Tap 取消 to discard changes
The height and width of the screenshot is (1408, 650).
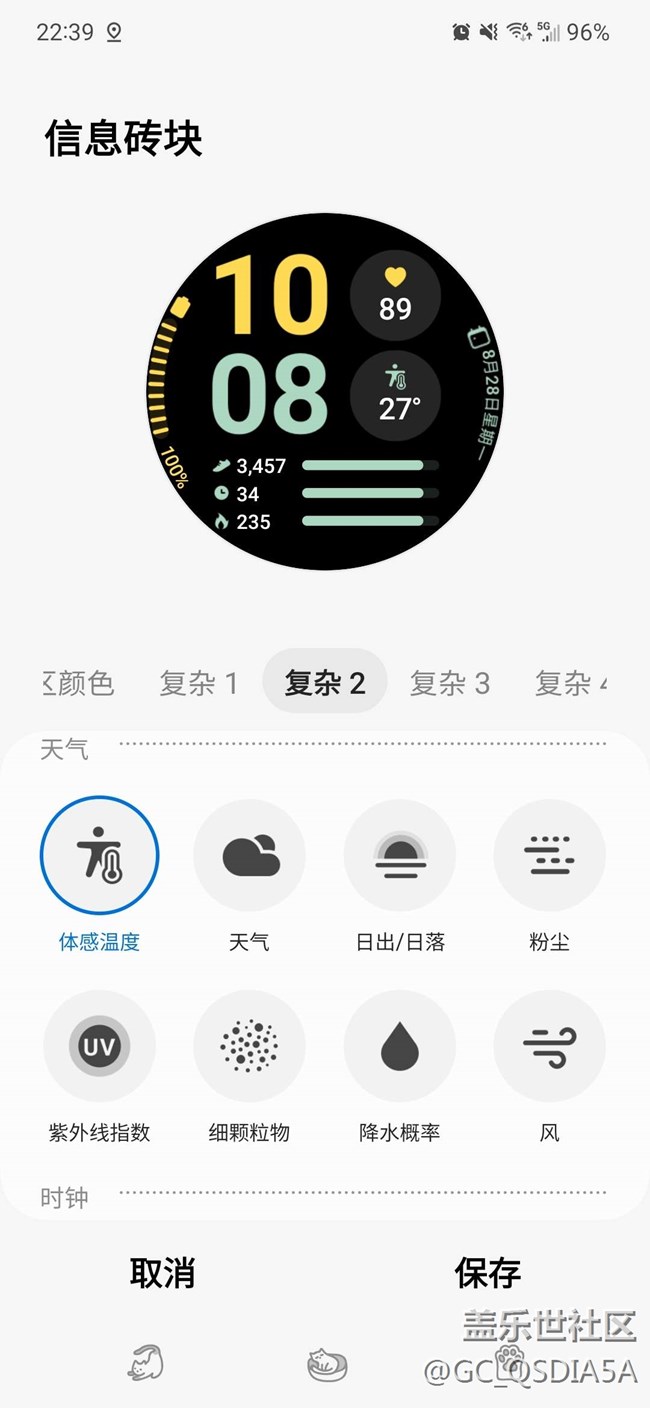[162, 1273]
